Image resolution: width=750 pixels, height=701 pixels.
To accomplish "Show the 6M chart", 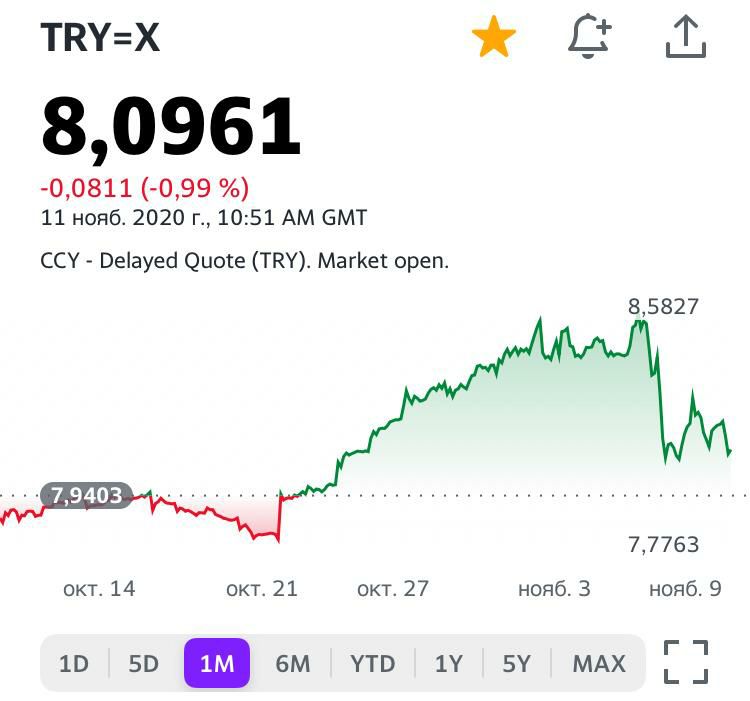I will (293, 663).
